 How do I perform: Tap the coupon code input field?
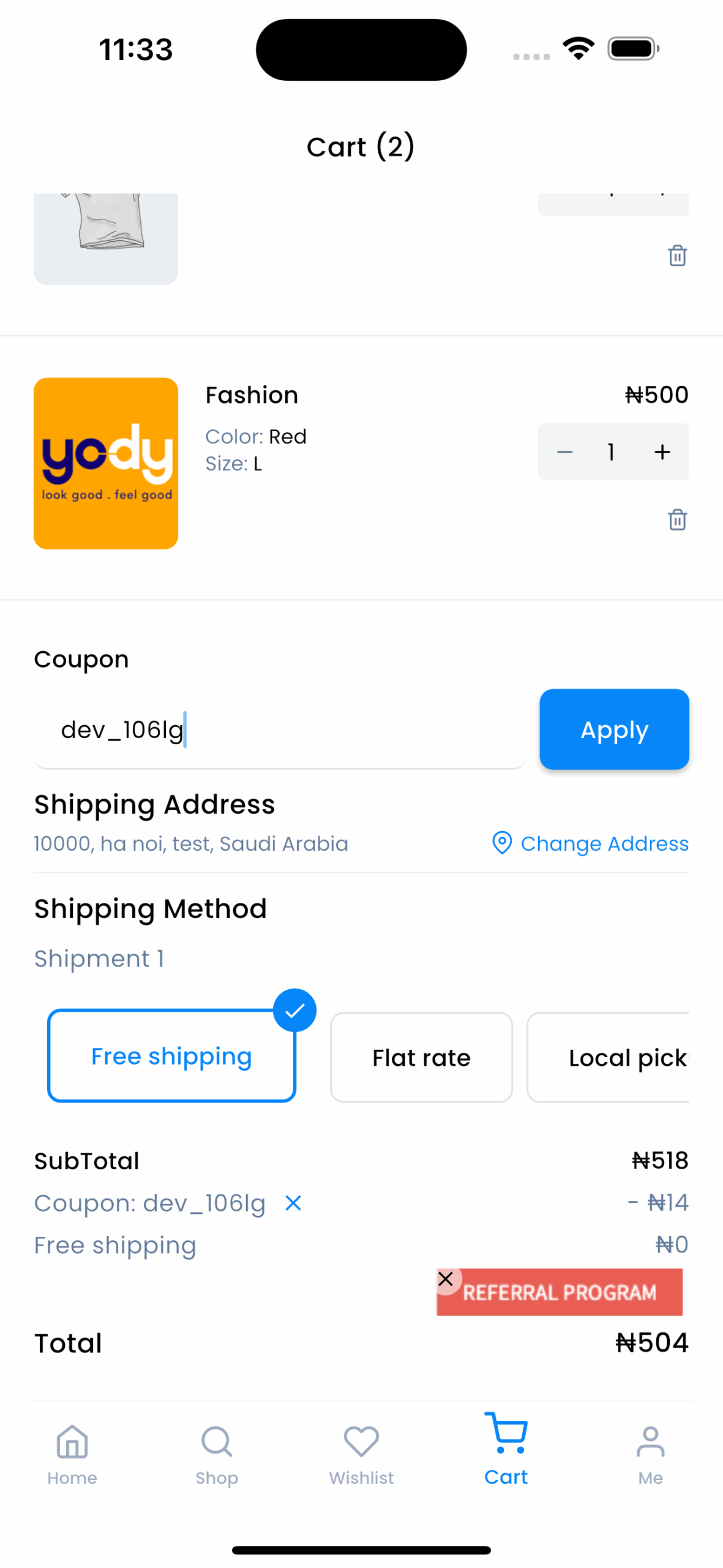[280, 729]
